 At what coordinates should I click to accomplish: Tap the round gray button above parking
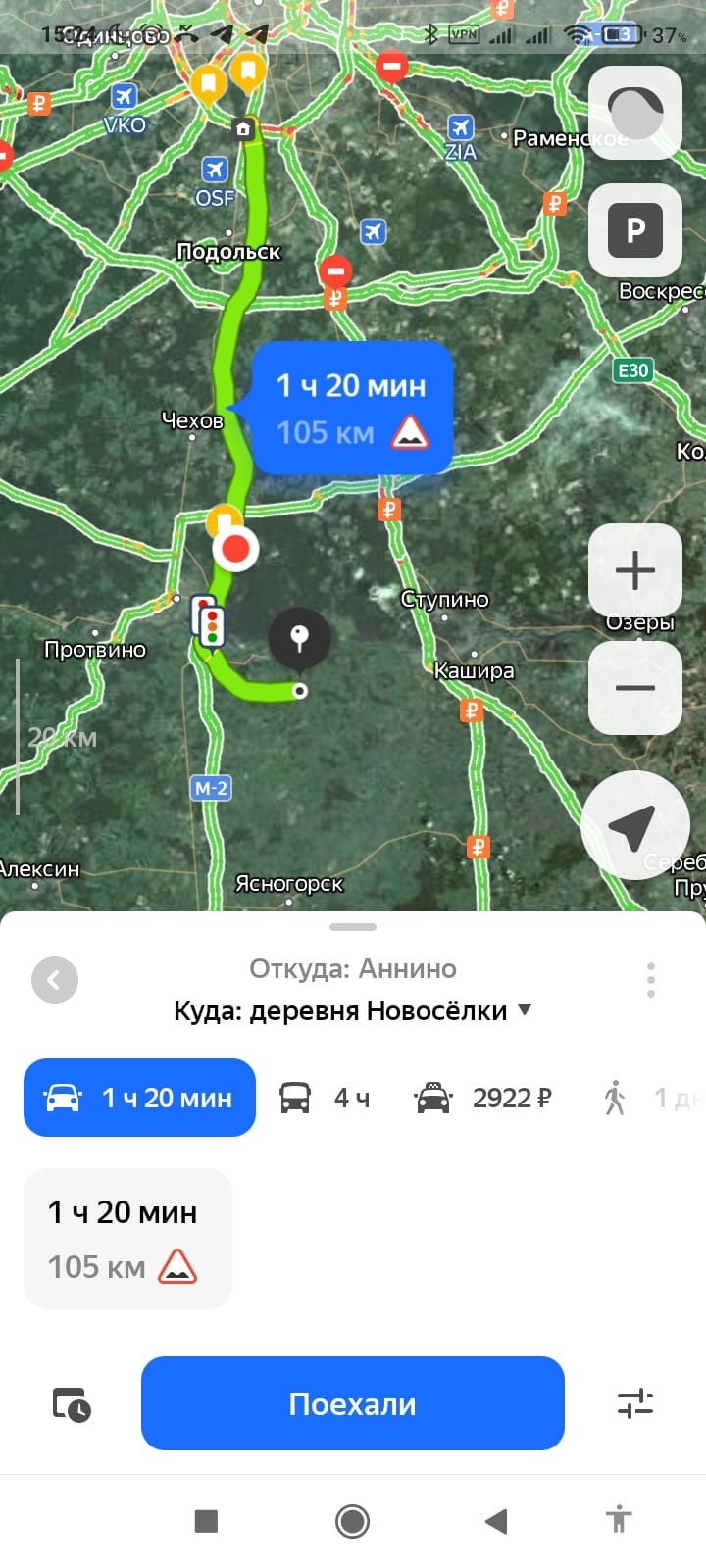tap(635, 113)
